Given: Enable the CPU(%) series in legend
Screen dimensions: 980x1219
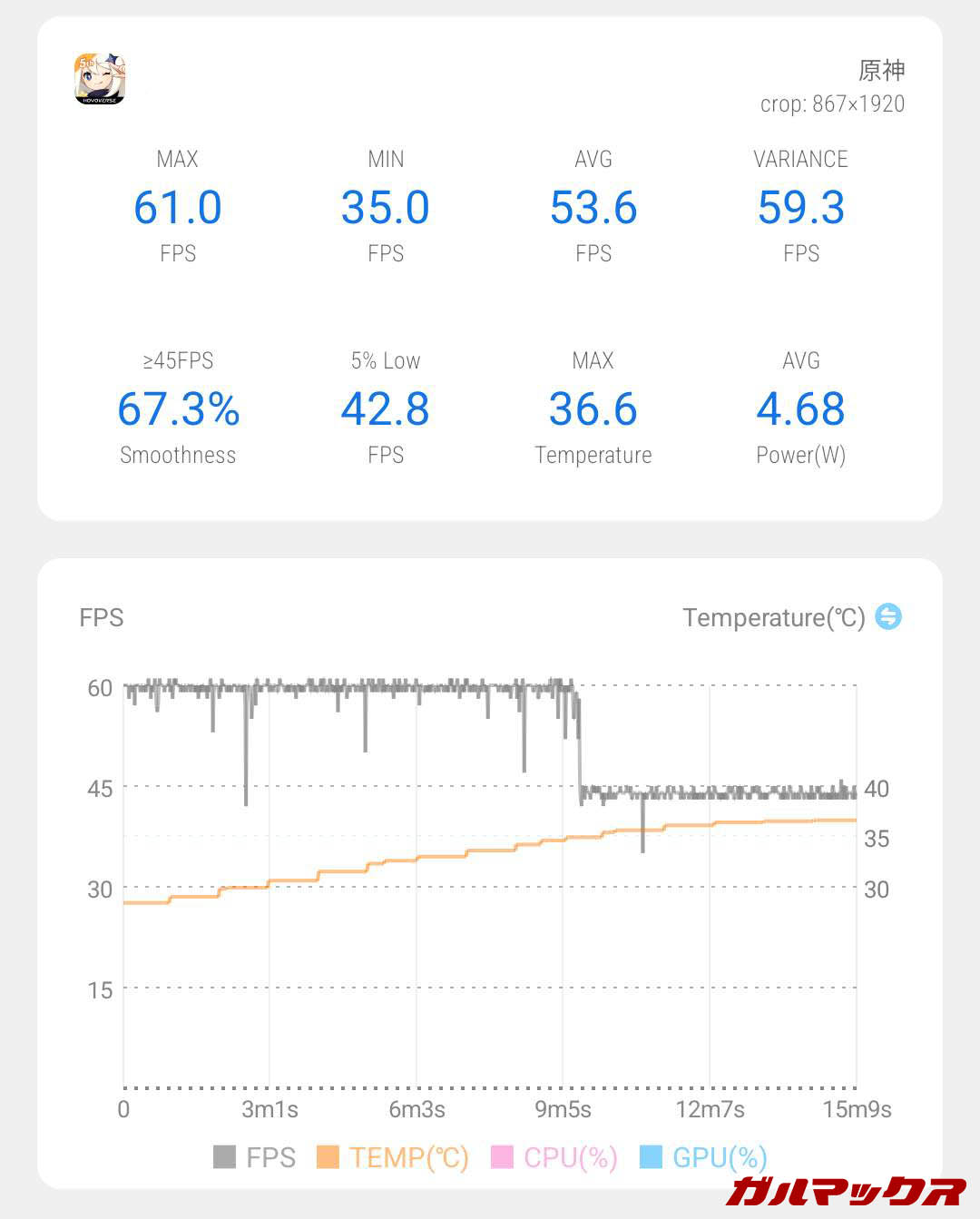Looking at the screenshot, I should 554,1157.
